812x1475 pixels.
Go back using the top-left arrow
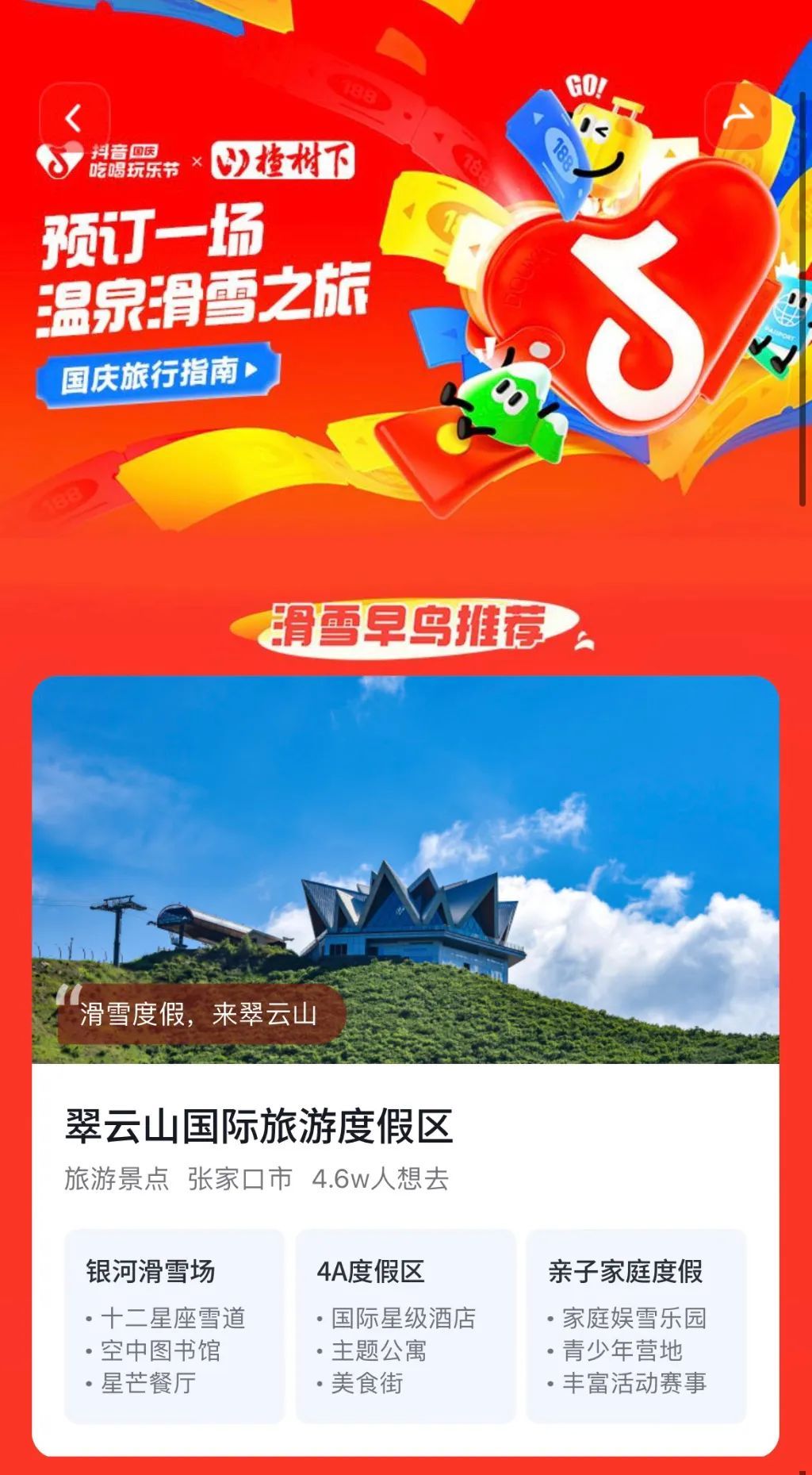[x=74, y=119]
